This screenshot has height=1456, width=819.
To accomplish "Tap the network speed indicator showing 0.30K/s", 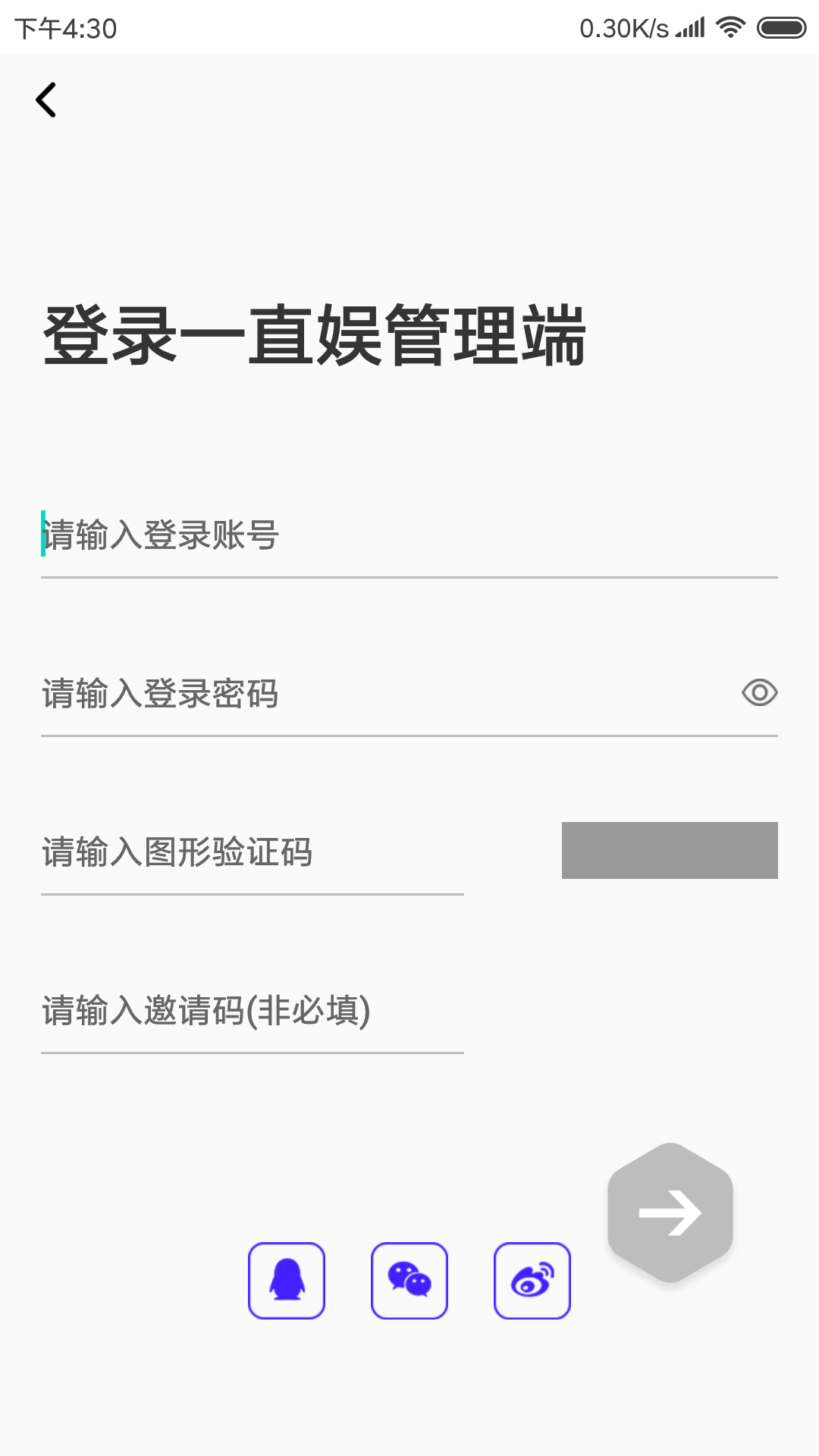I will tap(622, 28).
